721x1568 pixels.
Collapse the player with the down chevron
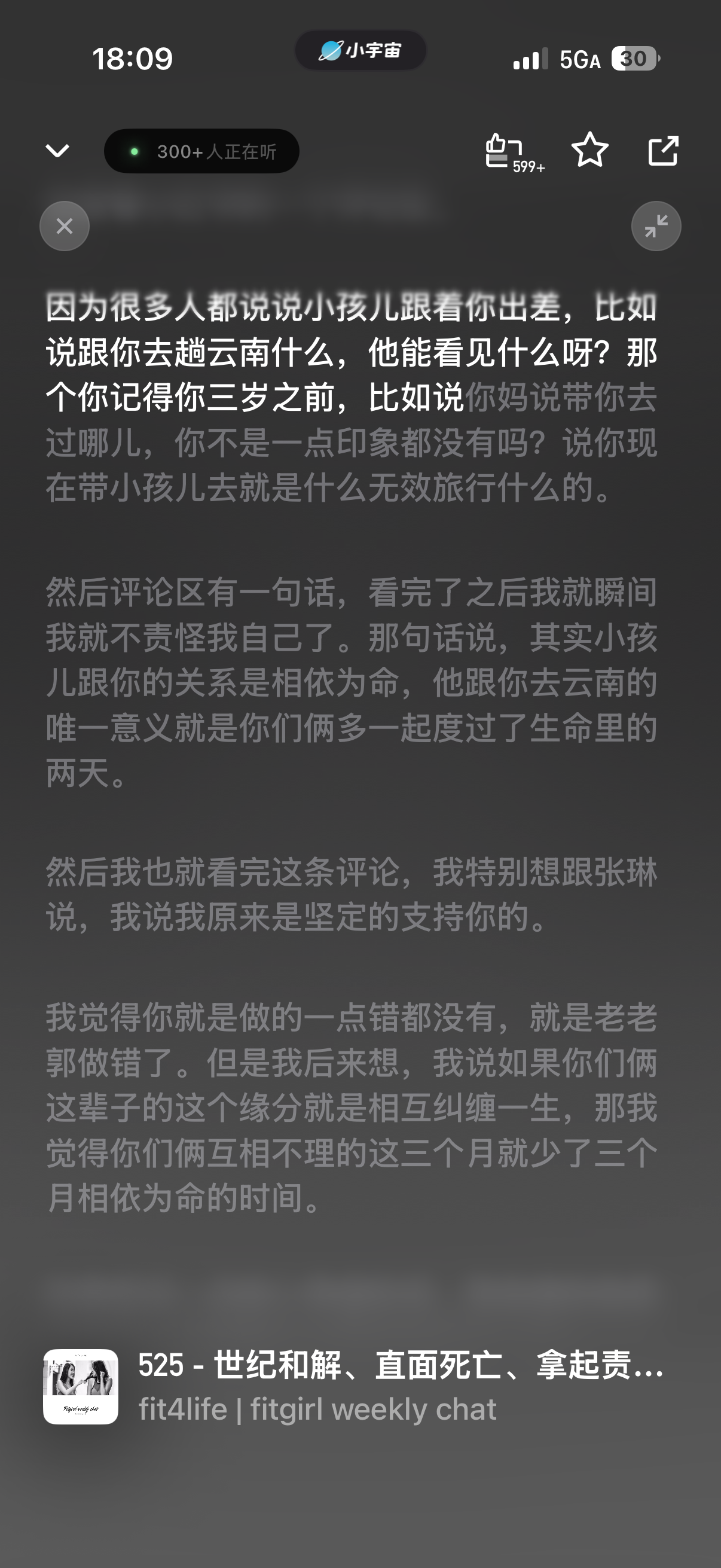click(58, 150)
